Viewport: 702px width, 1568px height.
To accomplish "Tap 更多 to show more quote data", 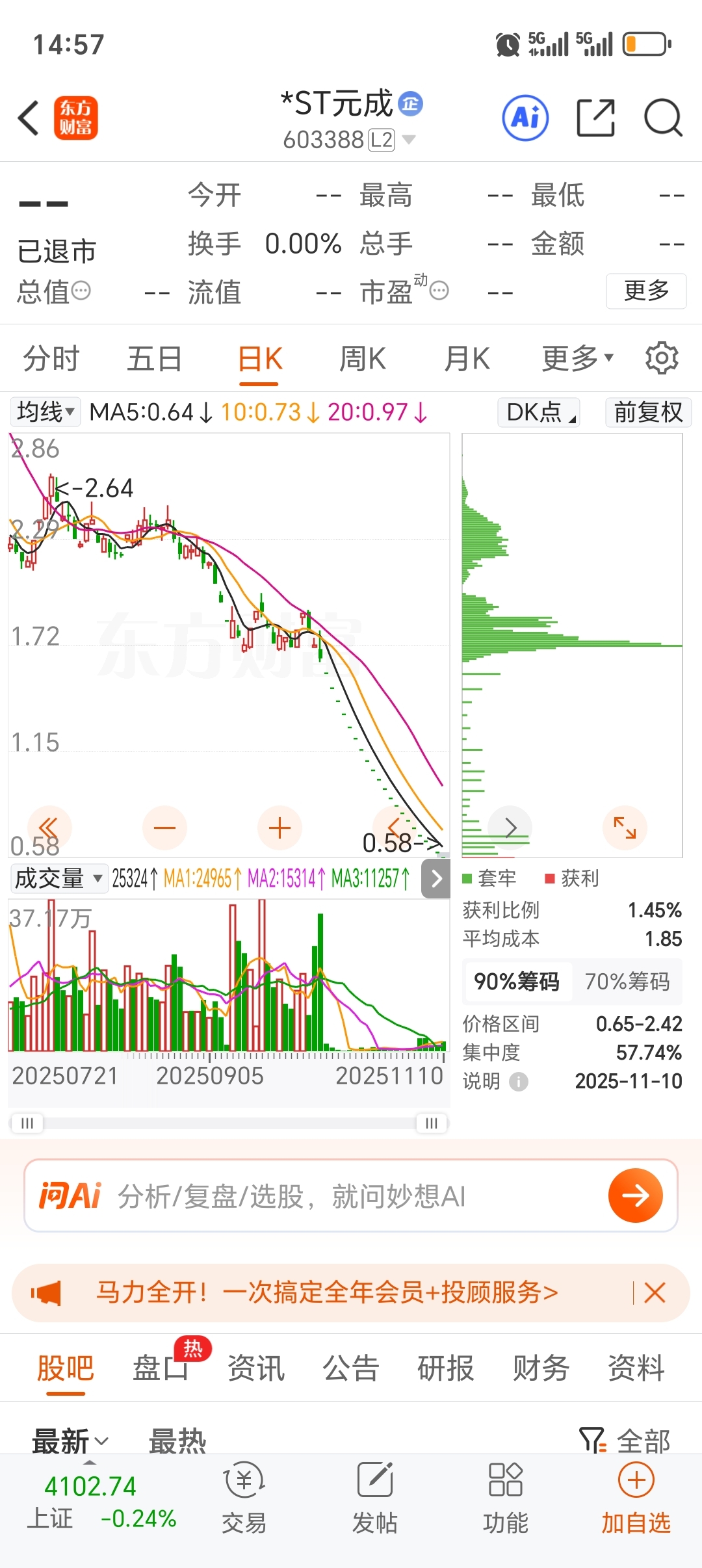I will click(645, 291).
